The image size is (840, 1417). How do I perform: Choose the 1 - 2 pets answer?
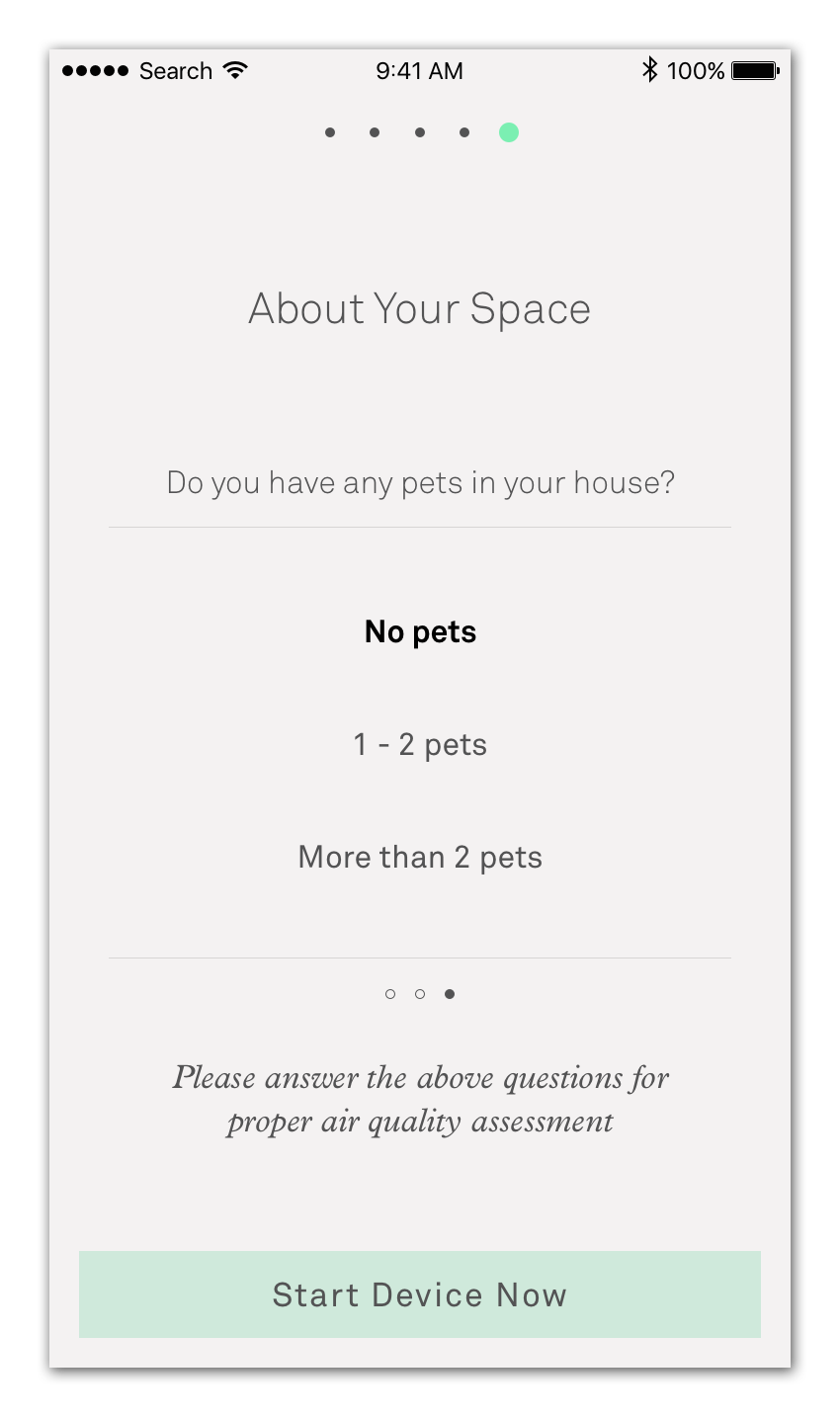pyautogui.click(x=420, y=744)
